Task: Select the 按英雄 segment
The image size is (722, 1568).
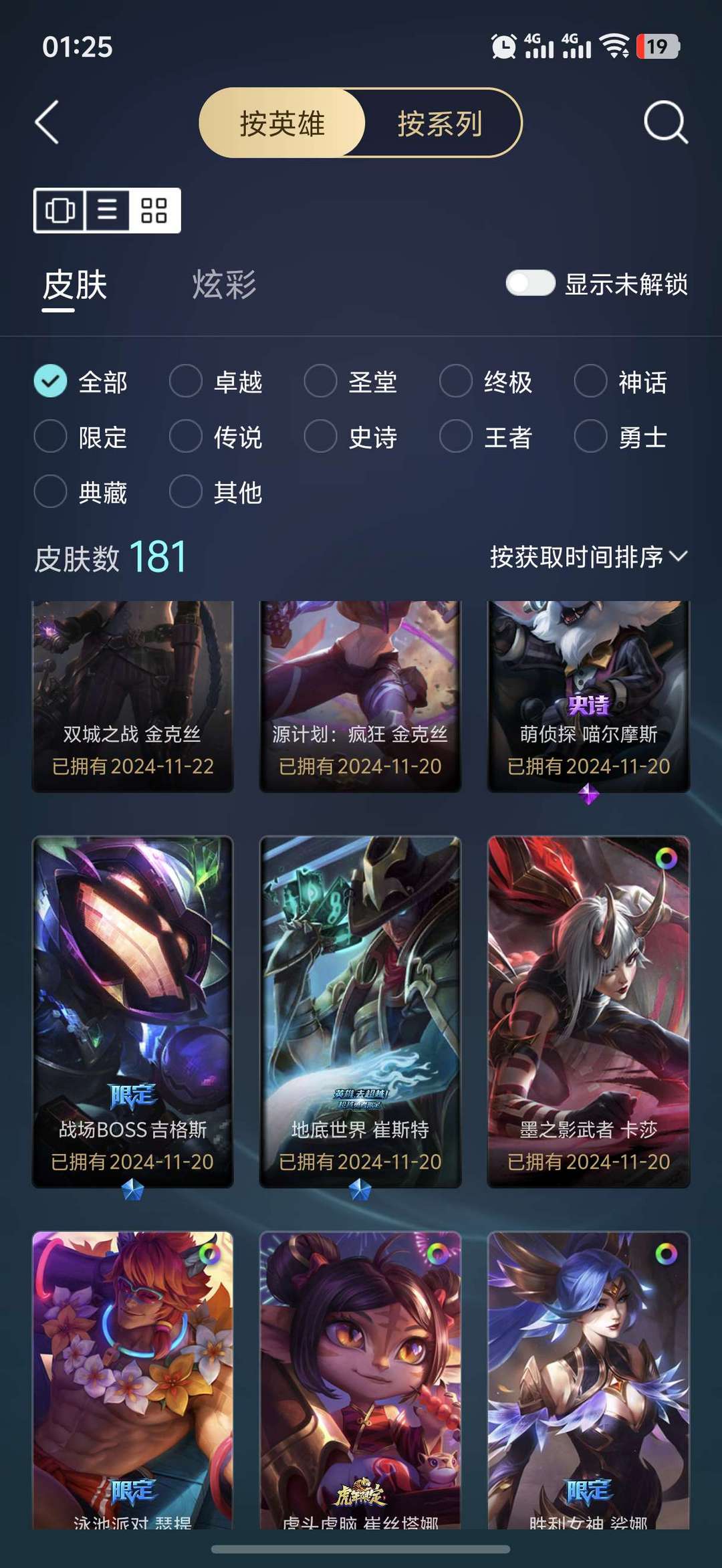Action: [282, 123]
